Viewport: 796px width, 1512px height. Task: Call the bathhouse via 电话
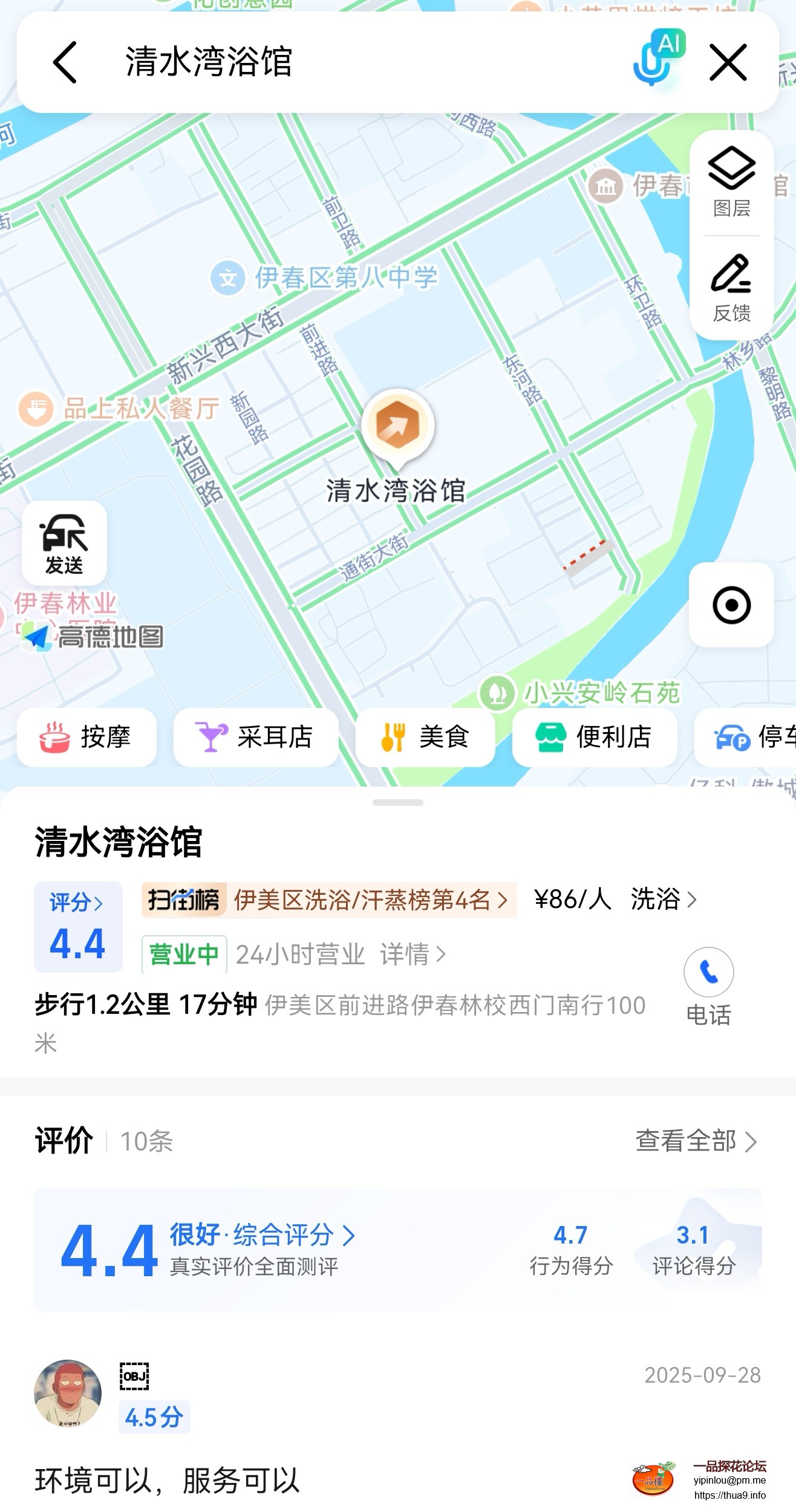point(708,985)
